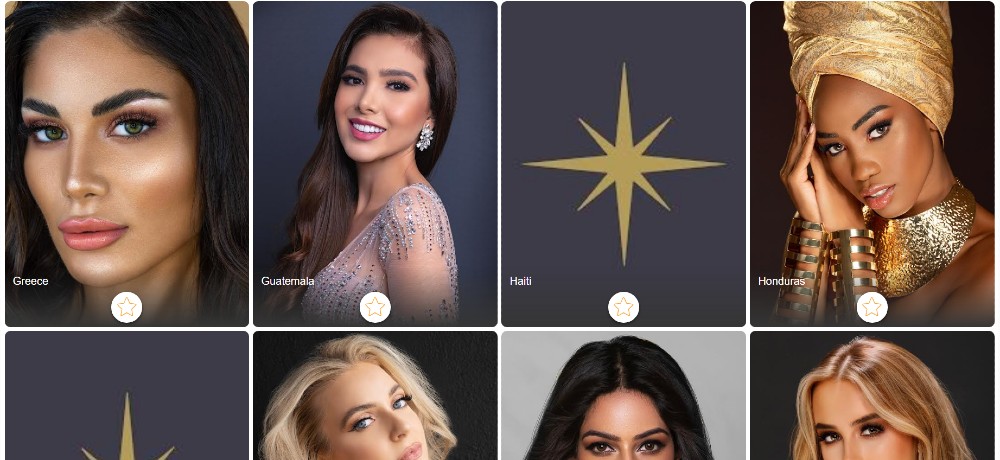
Task: Star the Haiti contestant card
Action: (x=623, y=307)
